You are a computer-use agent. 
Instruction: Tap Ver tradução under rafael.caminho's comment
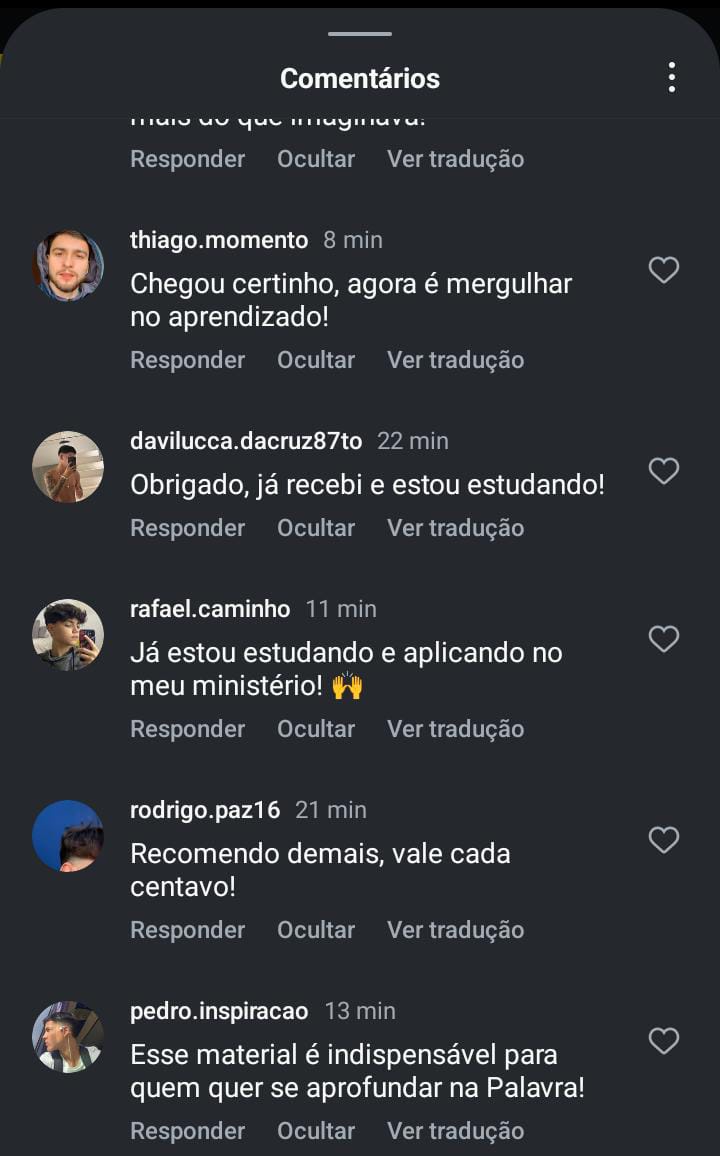455,729
